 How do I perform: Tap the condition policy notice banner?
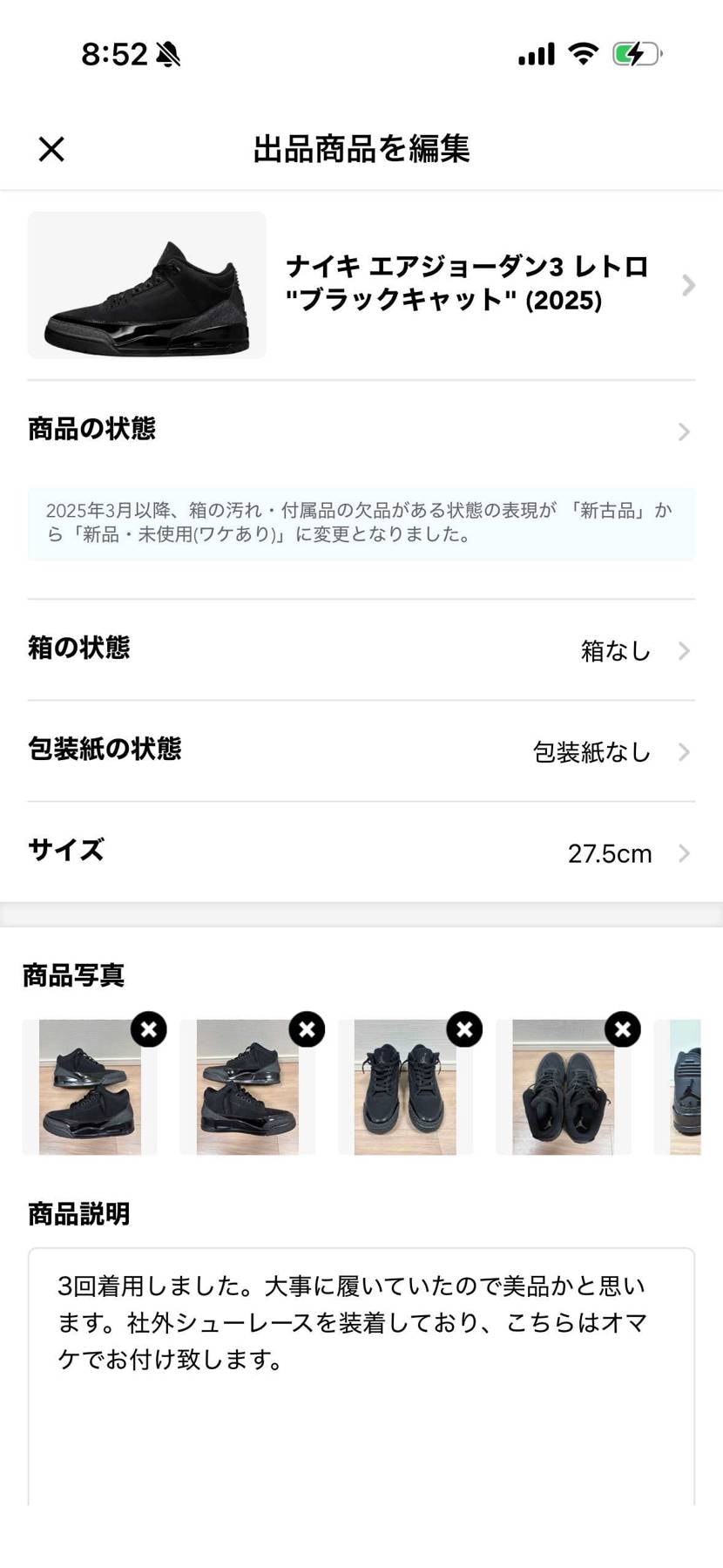[361, 524]
